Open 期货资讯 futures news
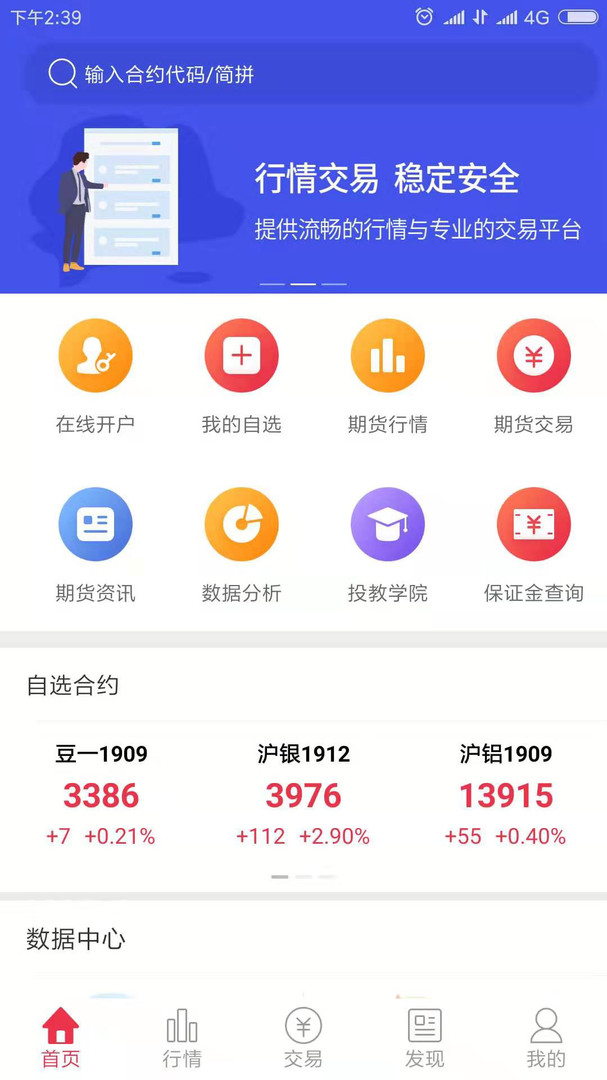Screen dimensions: 607x1080 95,545
